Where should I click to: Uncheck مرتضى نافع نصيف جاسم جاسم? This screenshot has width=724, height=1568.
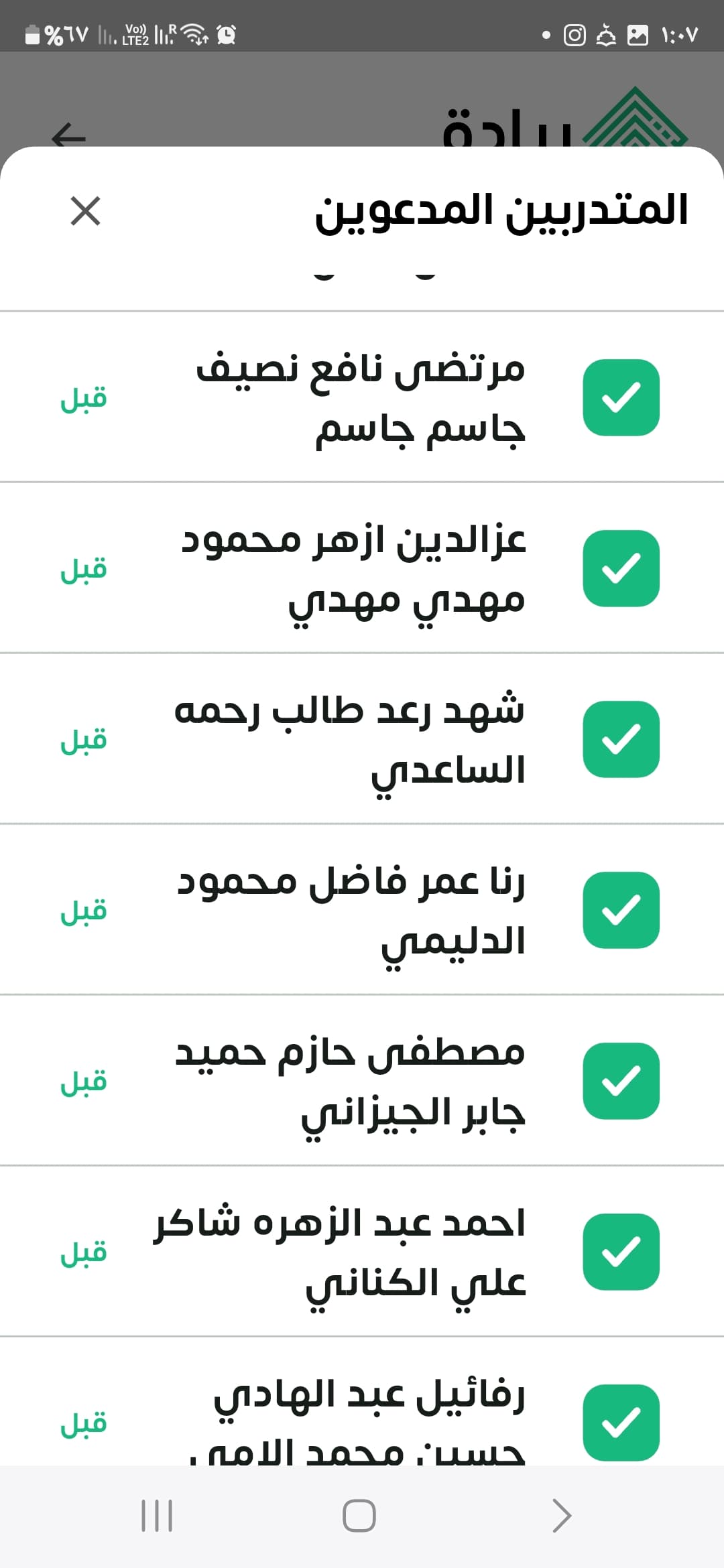621,397
